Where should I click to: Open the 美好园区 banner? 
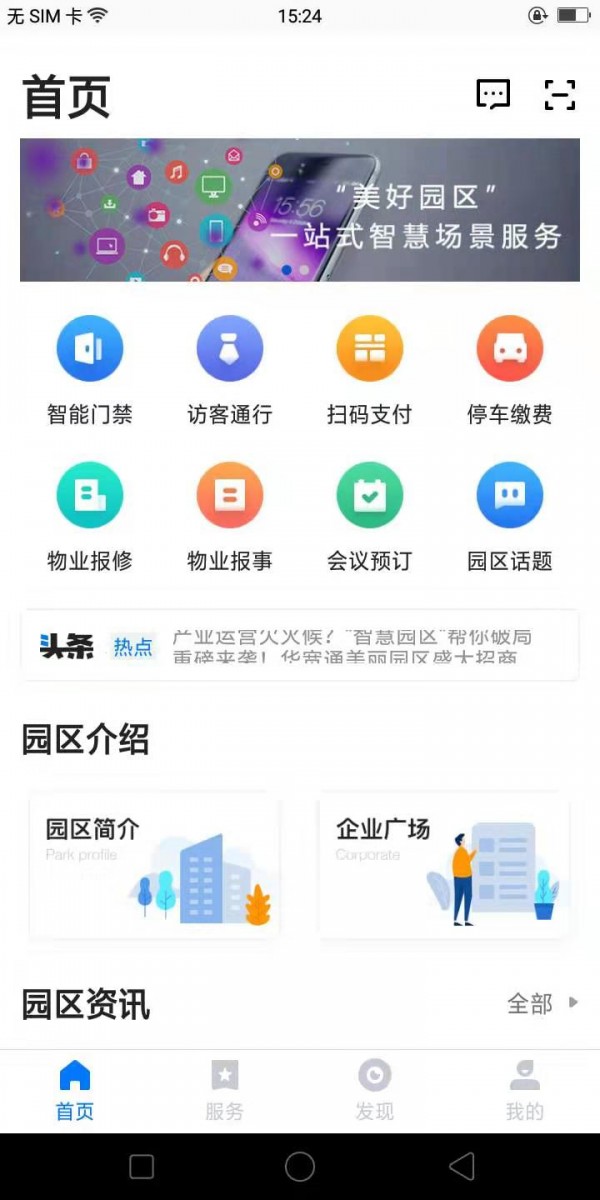pos(300,210)
